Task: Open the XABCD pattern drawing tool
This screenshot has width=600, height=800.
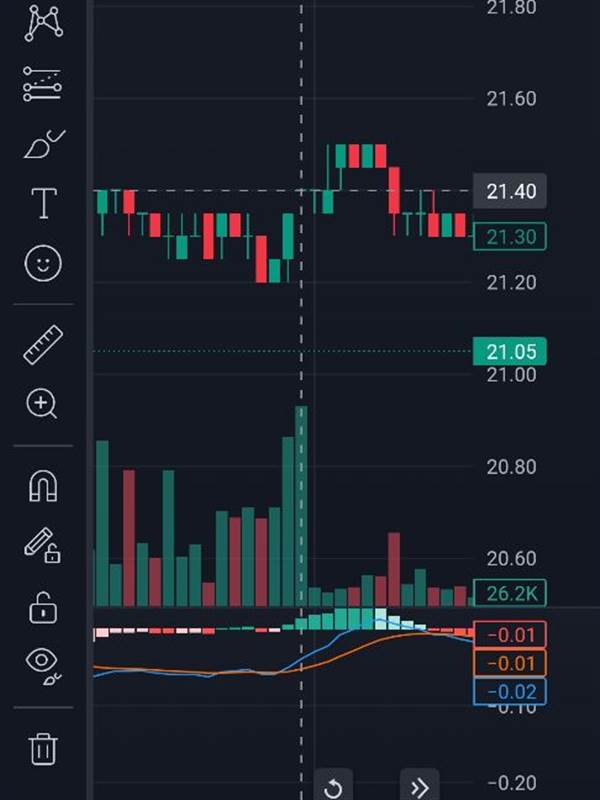Action: [x=43, y=22]
